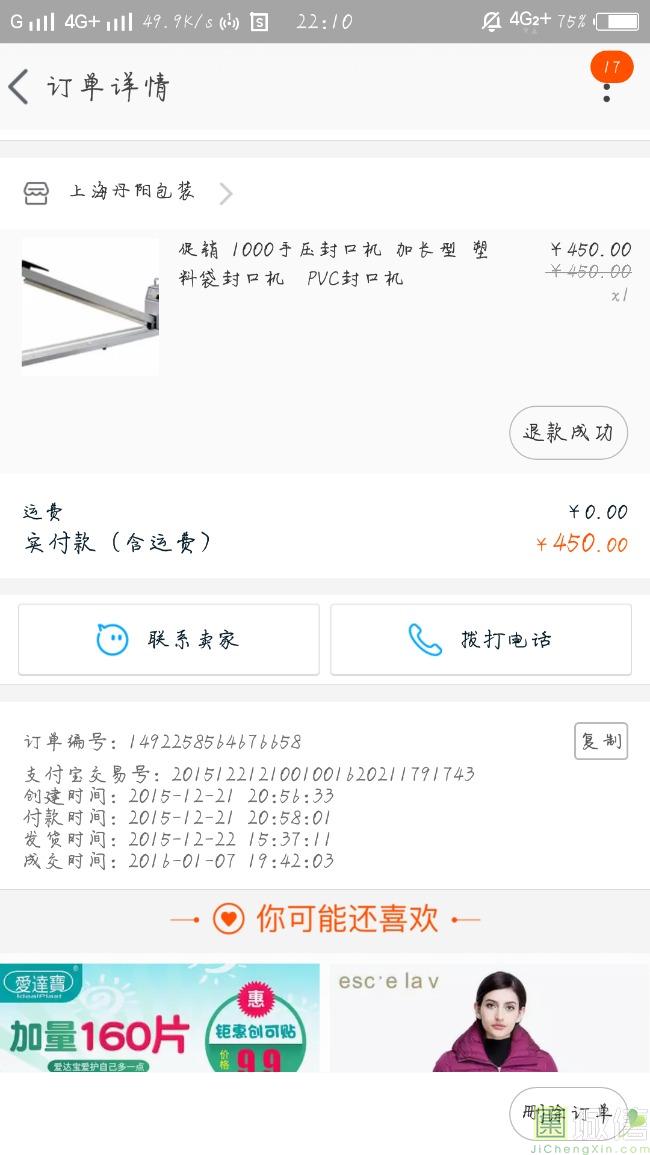
Task: Tap the 退款成功 refund status button
Action: (568, 433)
